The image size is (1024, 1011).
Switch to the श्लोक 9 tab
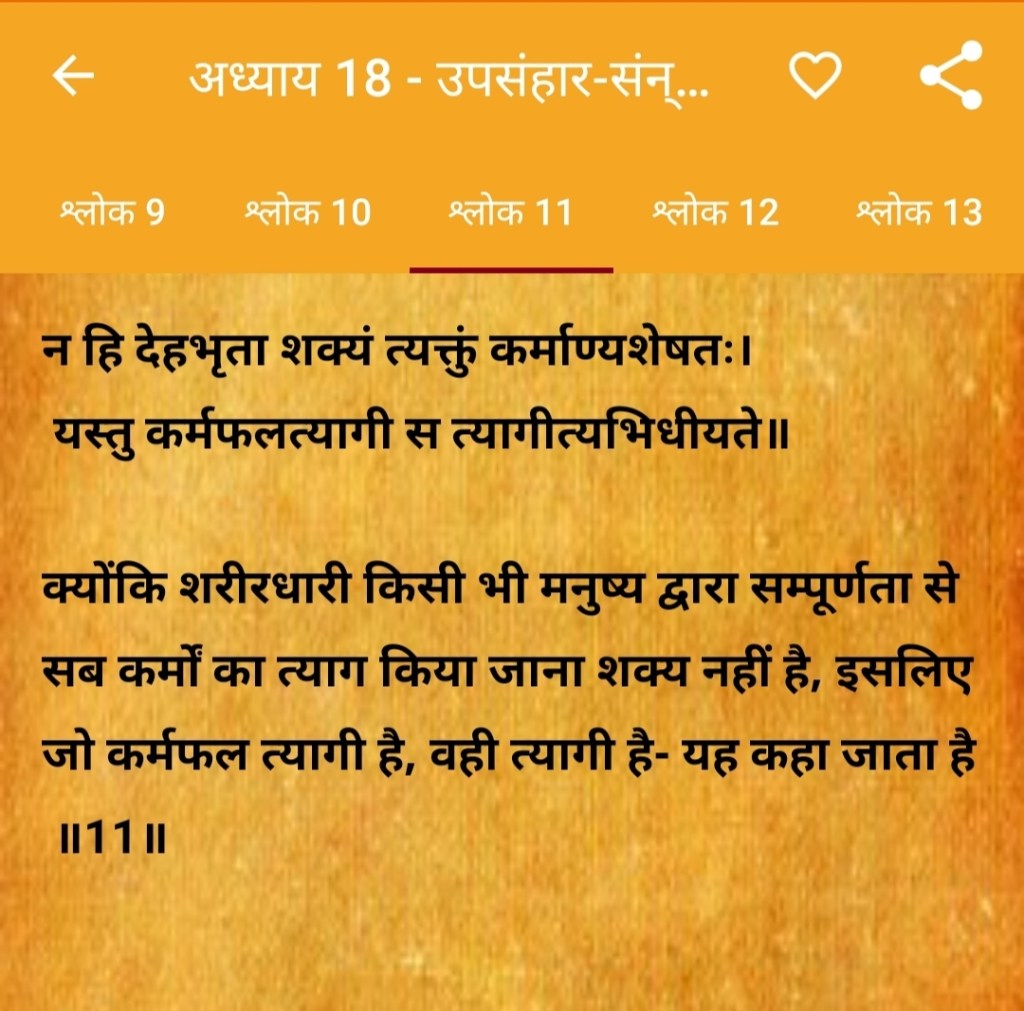112,212
